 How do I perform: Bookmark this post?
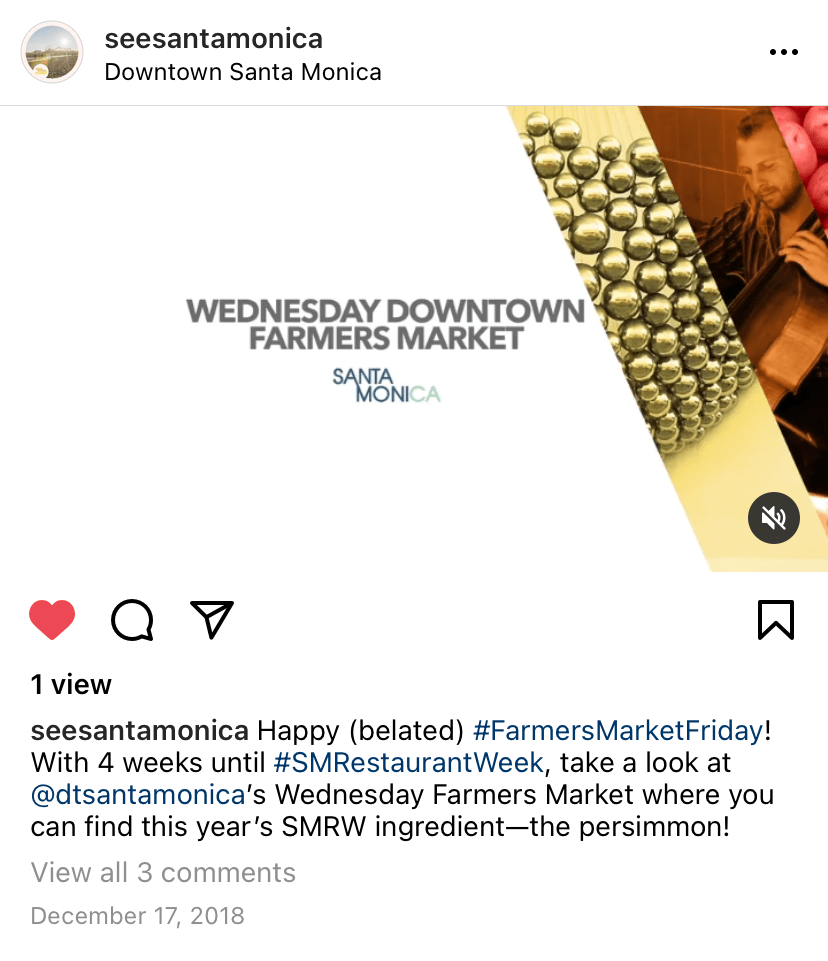pos(775,620)
